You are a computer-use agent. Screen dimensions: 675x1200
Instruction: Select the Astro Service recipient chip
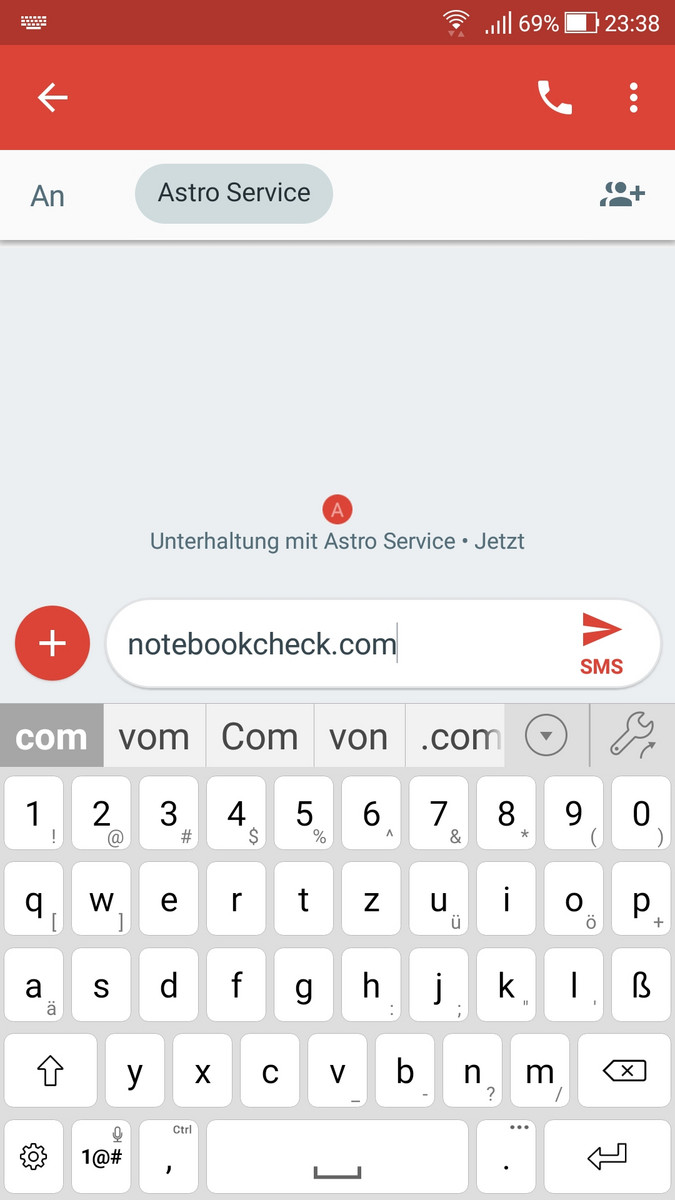point(234,193)
